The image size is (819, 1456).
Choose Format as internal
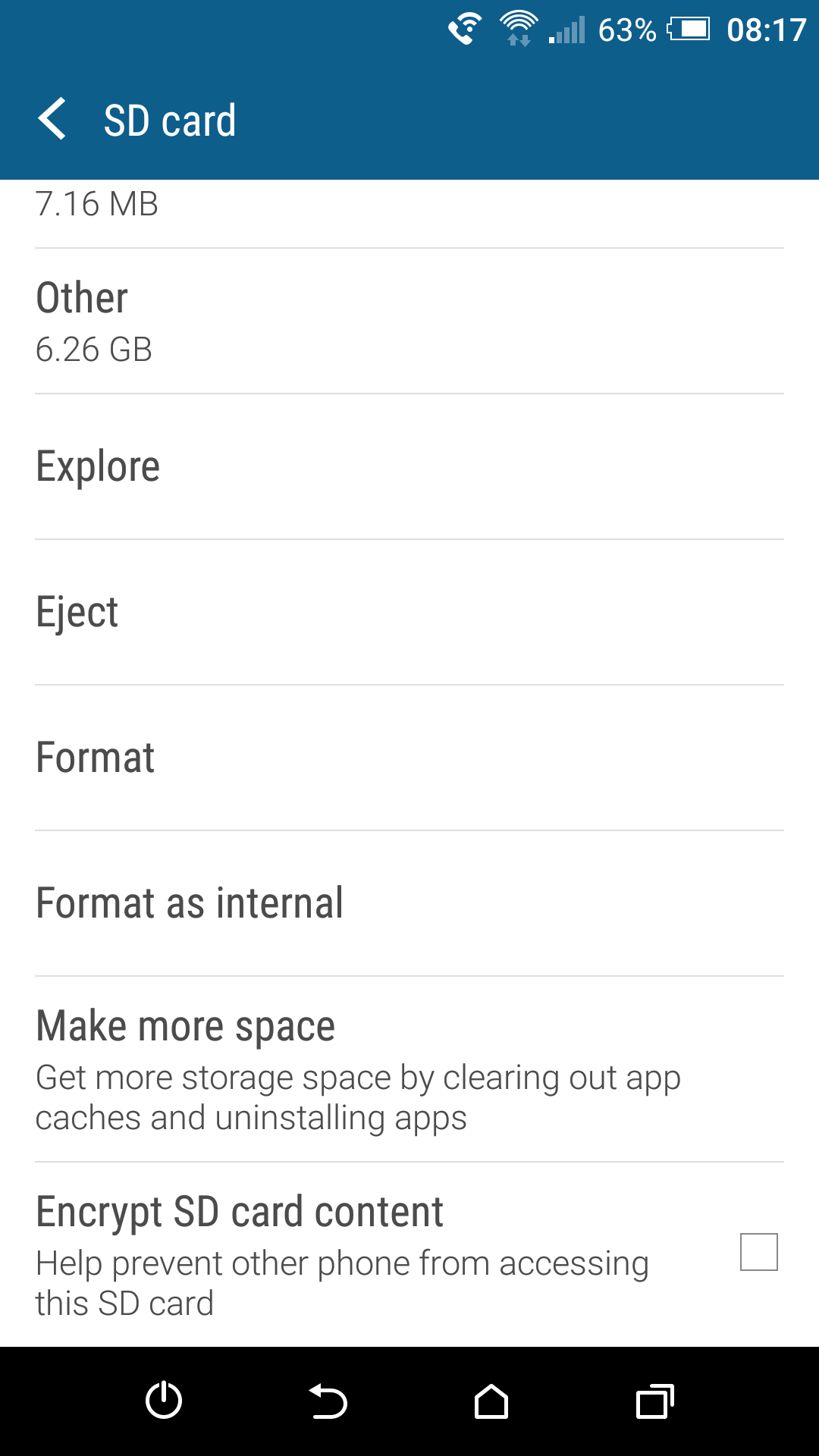point(409,904)
